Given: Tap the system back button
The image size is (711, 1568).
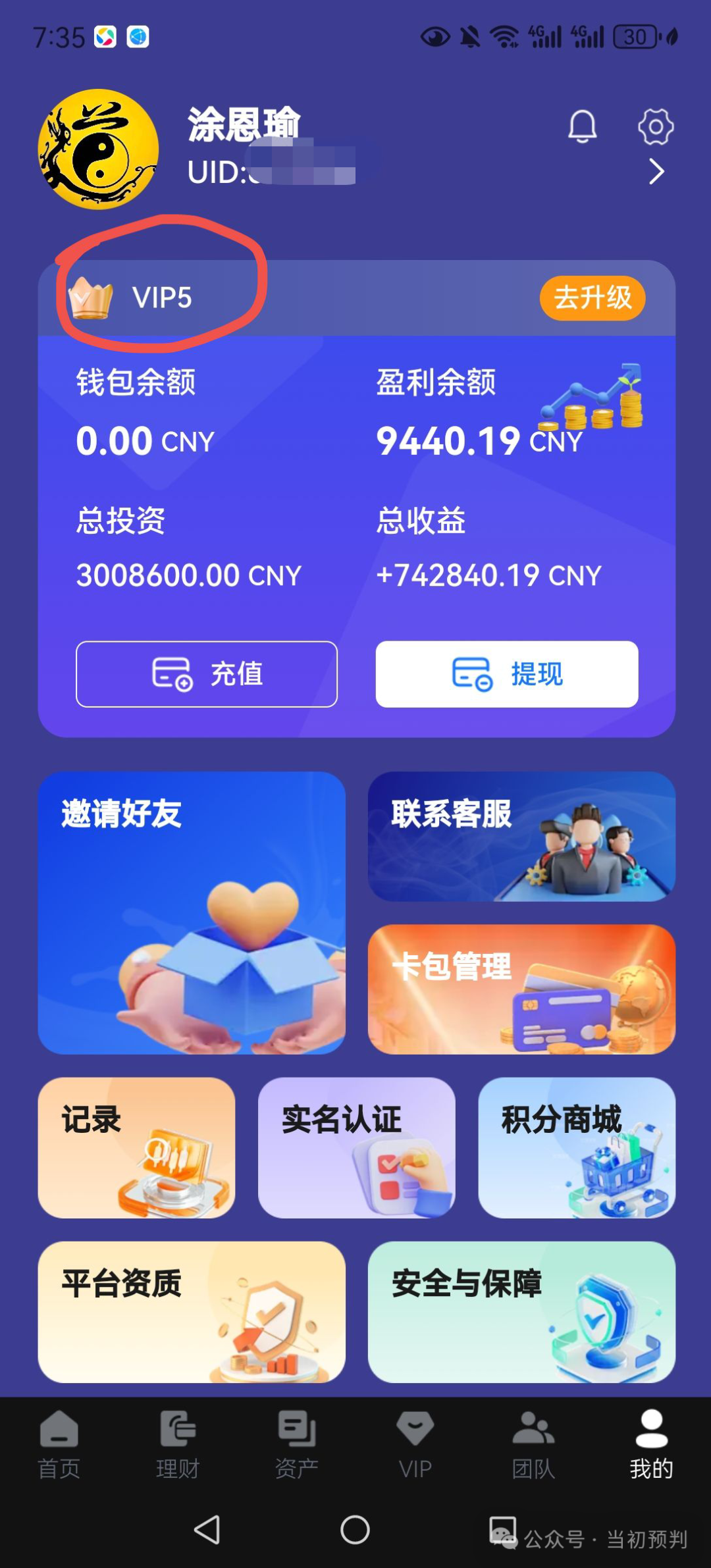Looking at the screenshot, I should tap(207, 1529).
